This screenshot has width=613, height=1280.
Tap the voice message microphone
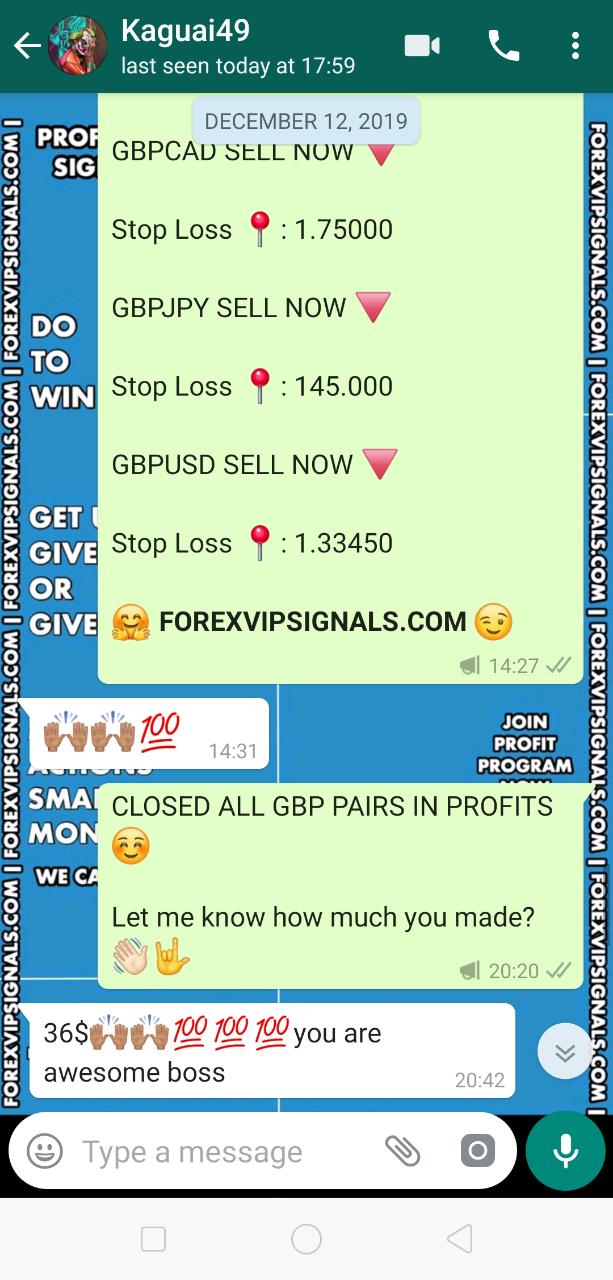pos(565,1151)
